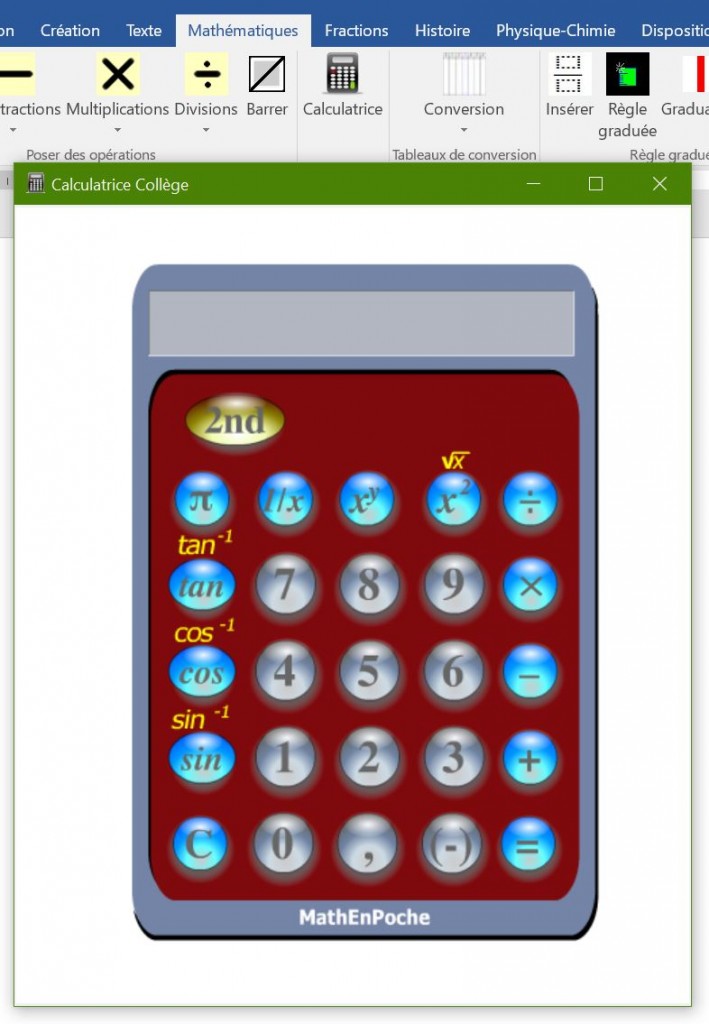Enter digit 5 on the calculator
Image resolution: width=709 pixels, height=1024 pixels.
tap(369, 672)
